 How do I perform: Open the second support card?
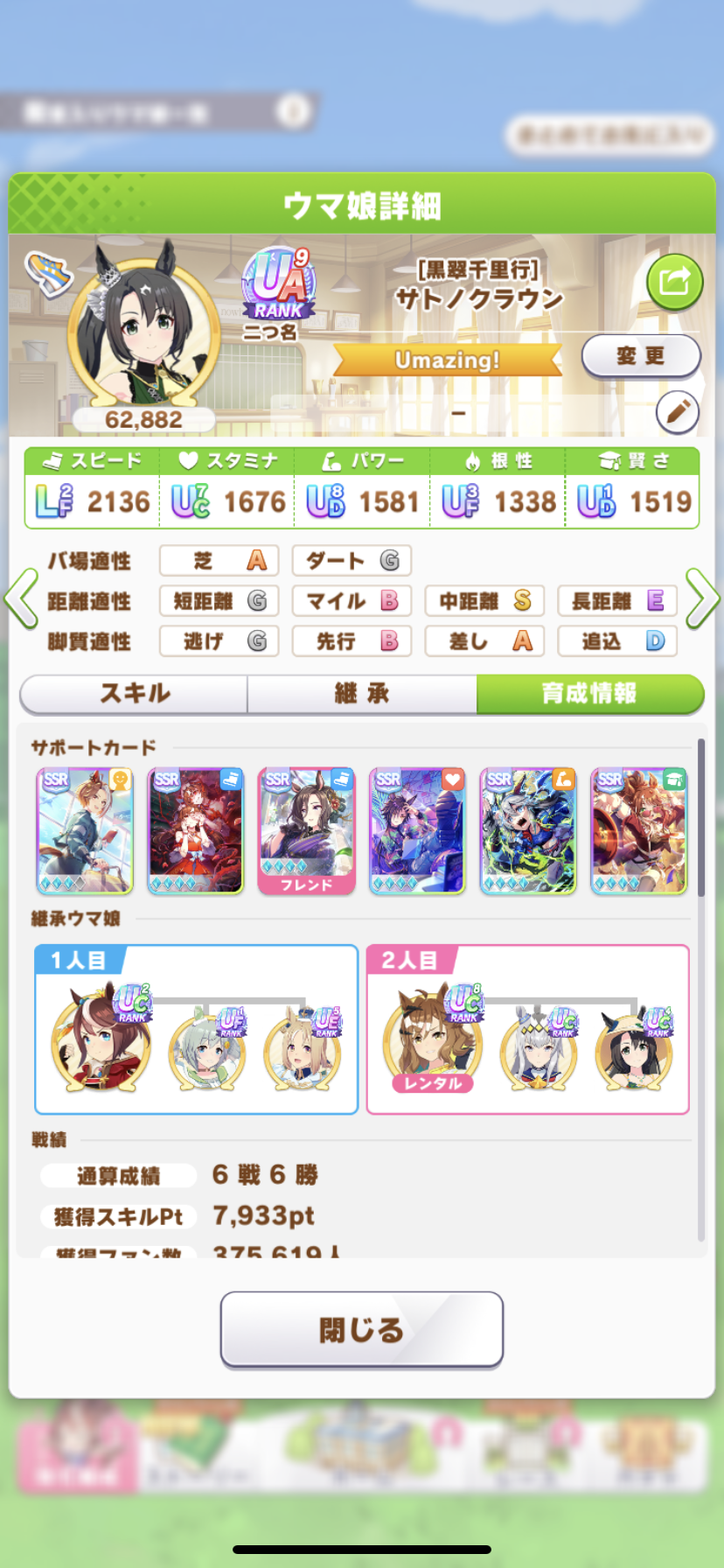196,830
